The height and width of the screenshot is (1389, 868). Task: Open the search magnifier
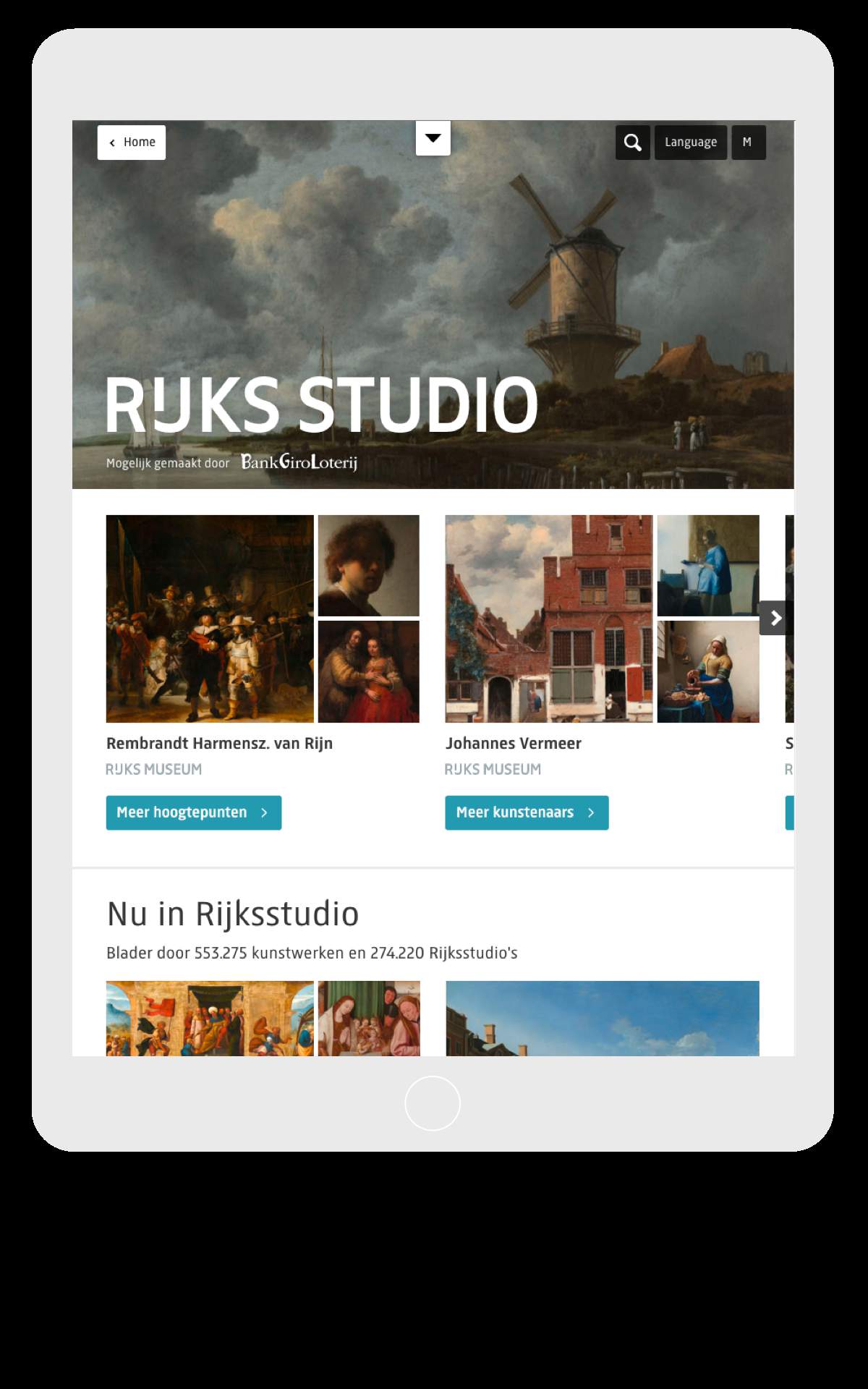point(632,143)
